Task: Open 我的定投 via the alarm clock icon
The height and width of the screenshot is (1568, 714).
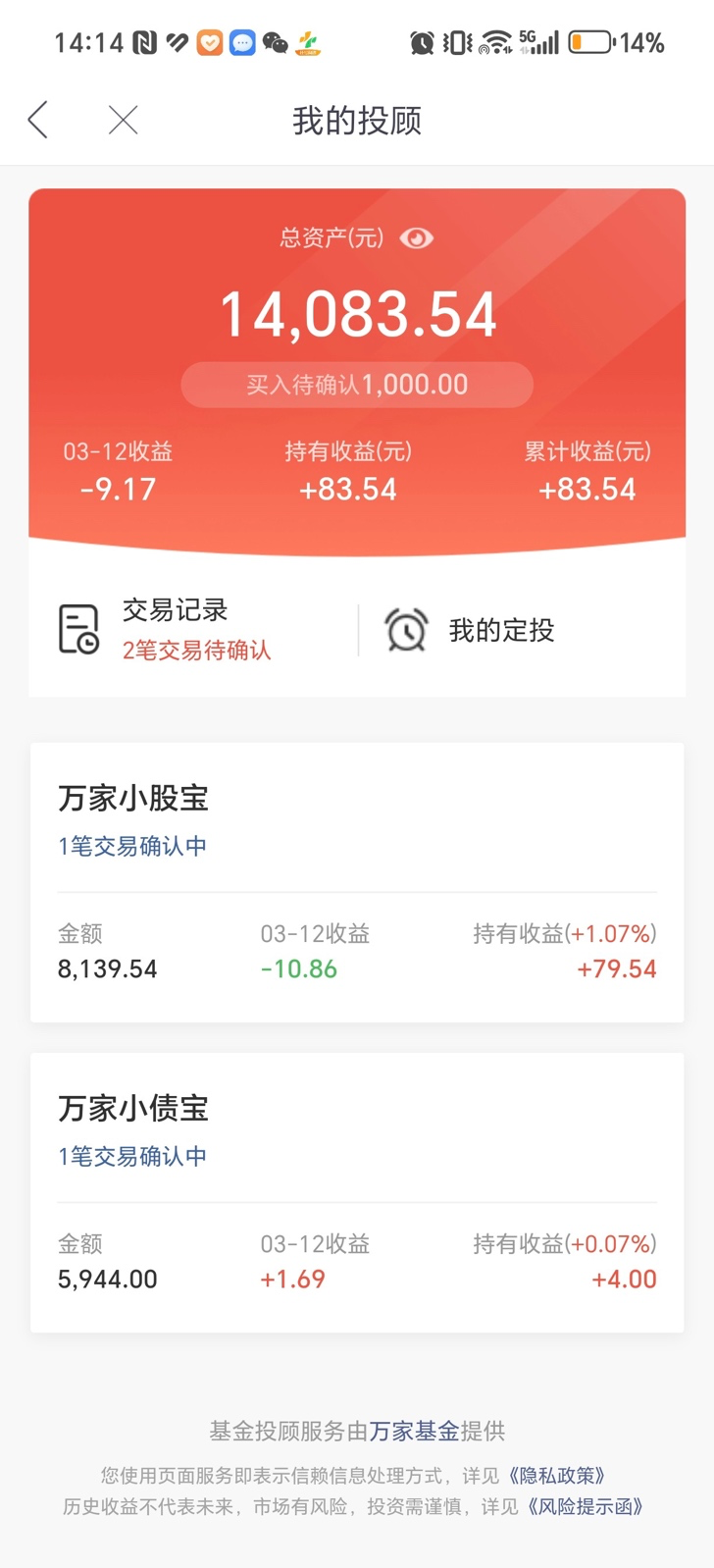Action: 406,630
